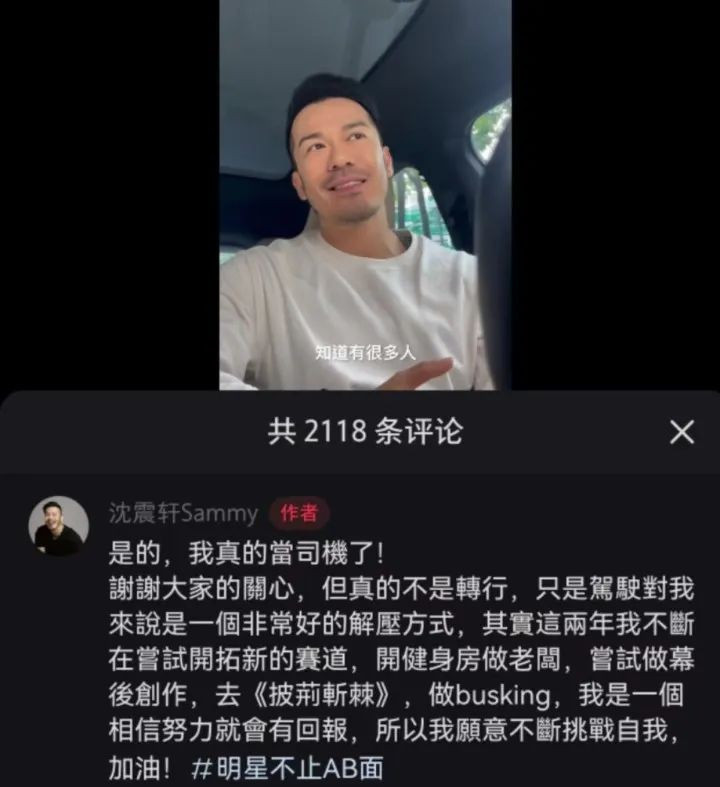Open 沈震轩Sammy's profile avatar
This screenshot has height=787, width=720.
(58, 526)
